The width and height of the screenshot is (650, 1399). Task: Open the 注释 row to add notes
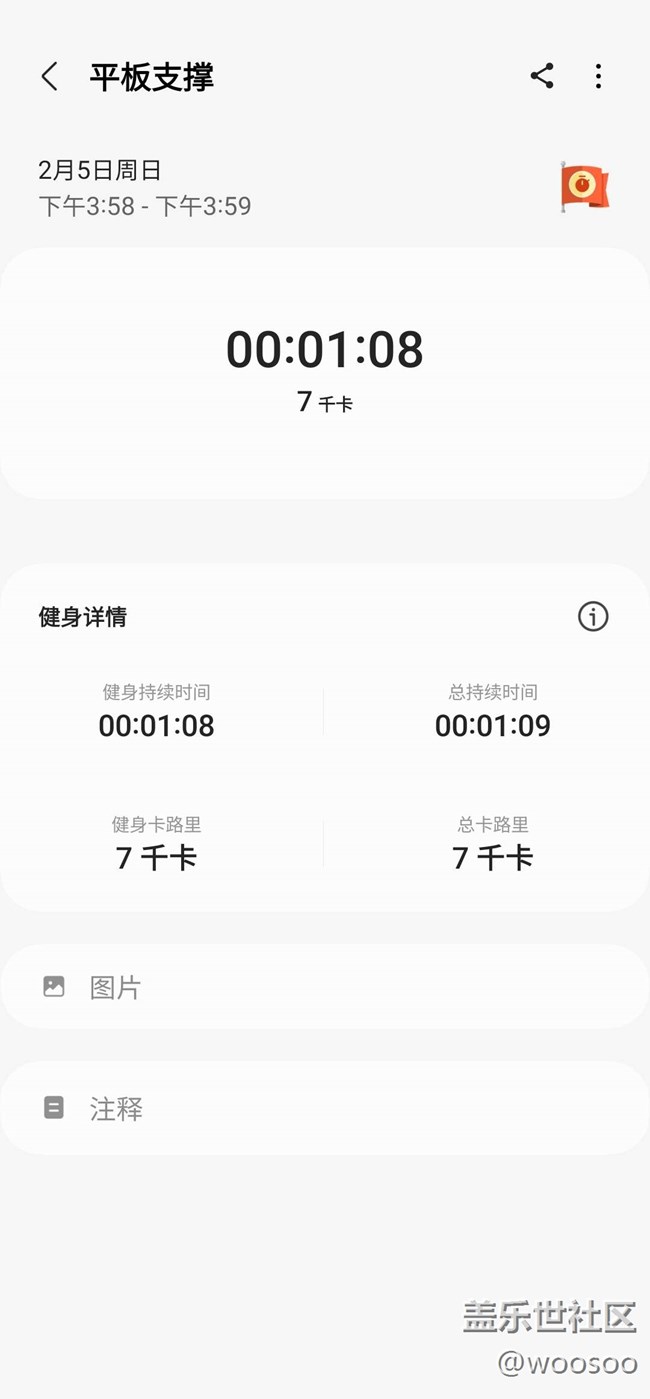pyautogui.click(x=324, y=1108)
